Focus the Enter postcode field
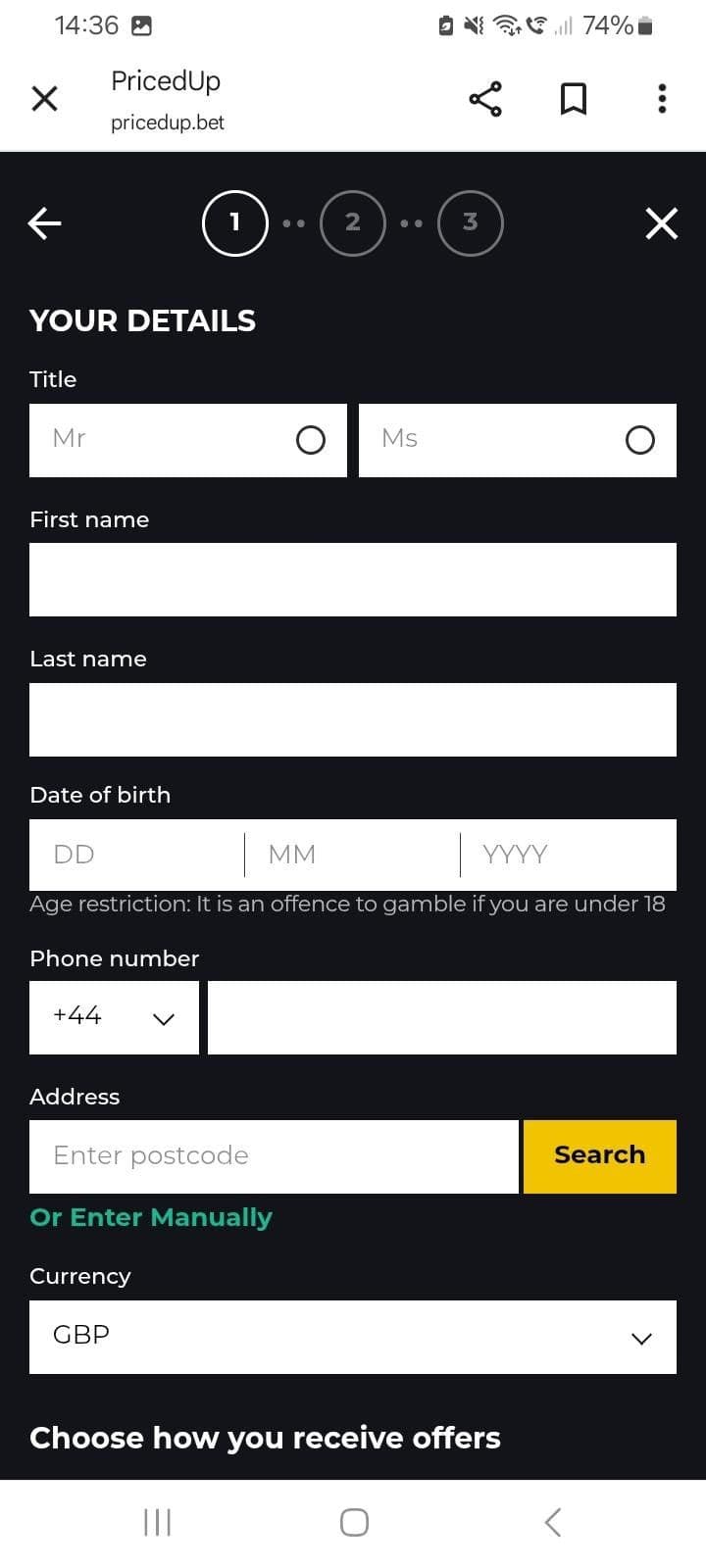This screenshot has width=706, height=1568. click(275, 1155)
